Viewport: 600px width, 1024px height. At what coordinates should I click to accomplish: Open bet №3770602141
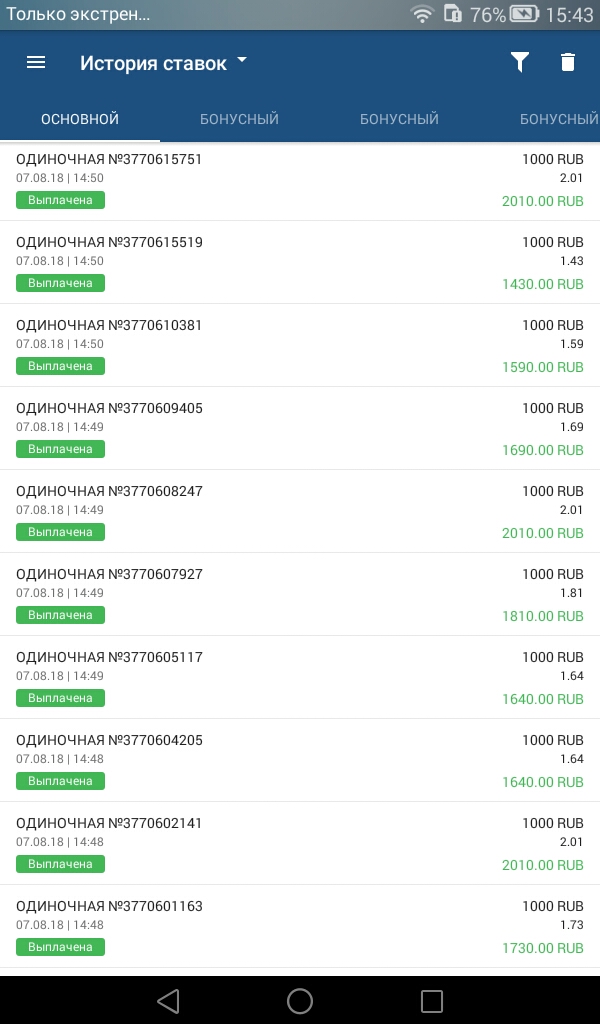(300, 843)
